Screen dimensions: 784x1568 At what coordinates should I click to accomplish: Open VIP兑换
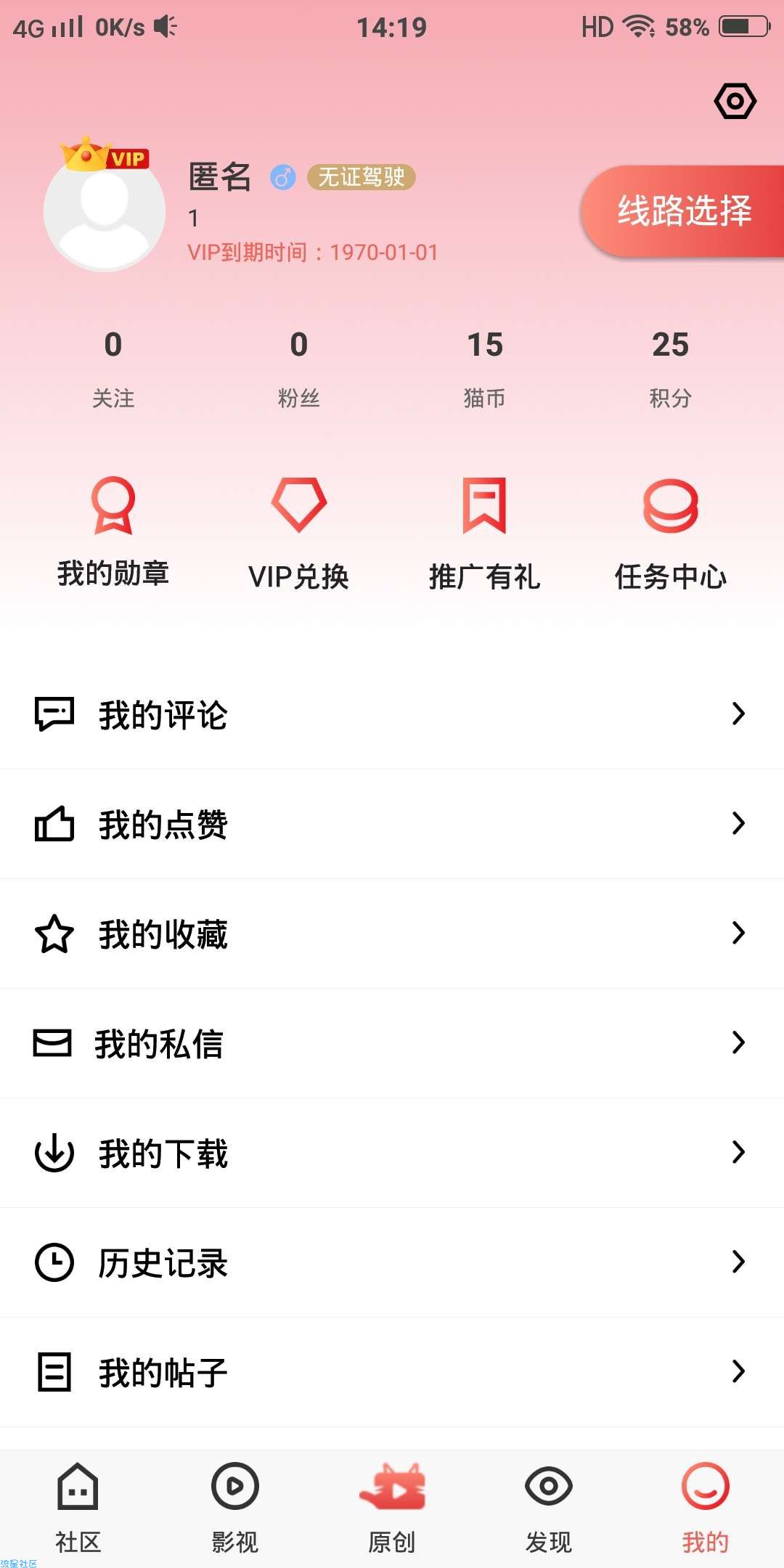[299, 534]
